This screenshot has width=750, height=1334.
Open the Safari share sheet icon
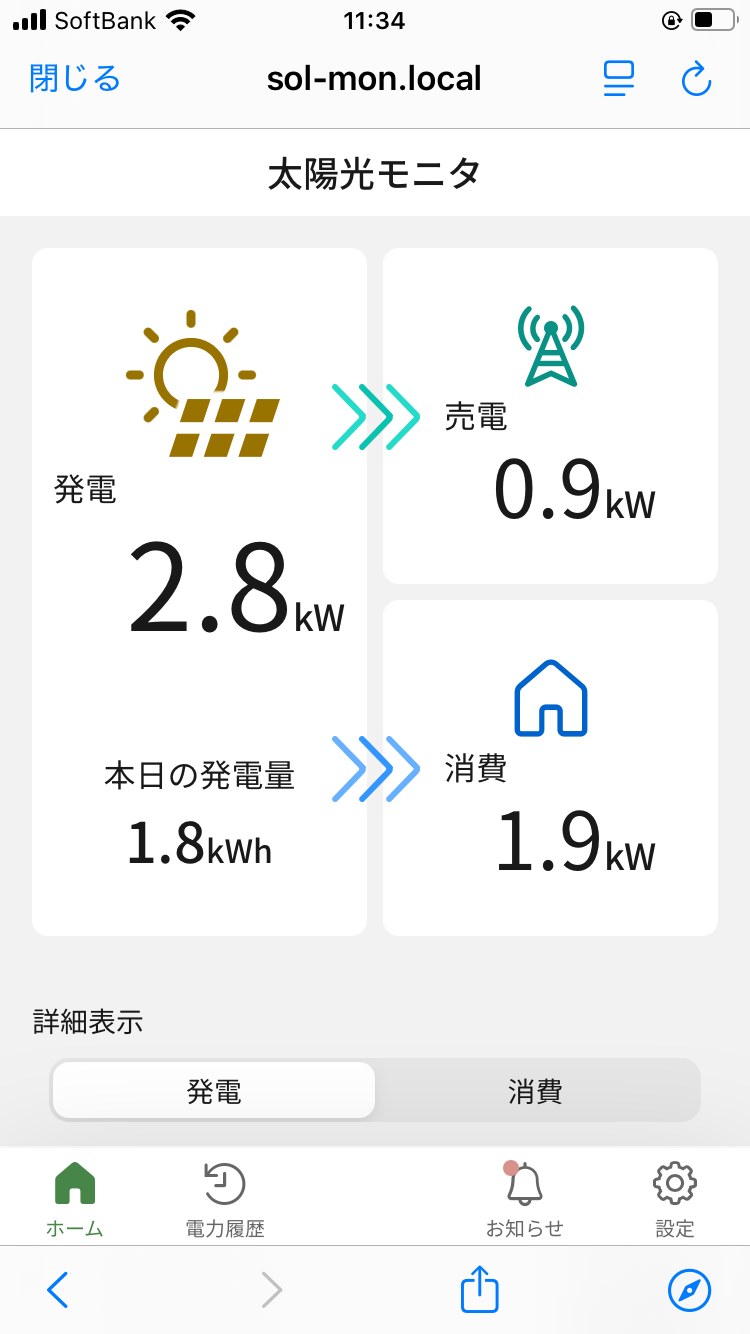pos(479,1290)
